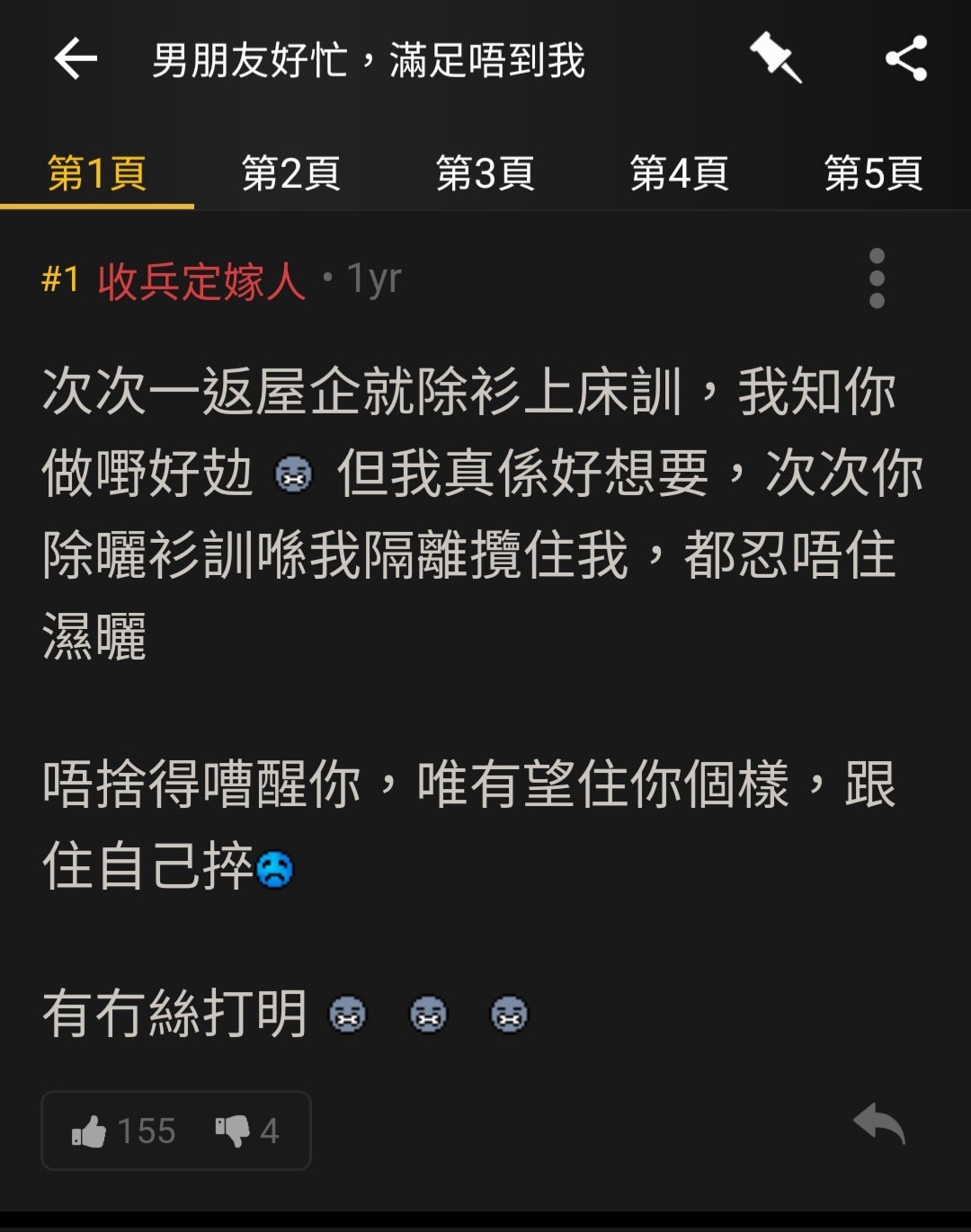
Task: Switch to tab 第5頁
Action: [873, 174]
